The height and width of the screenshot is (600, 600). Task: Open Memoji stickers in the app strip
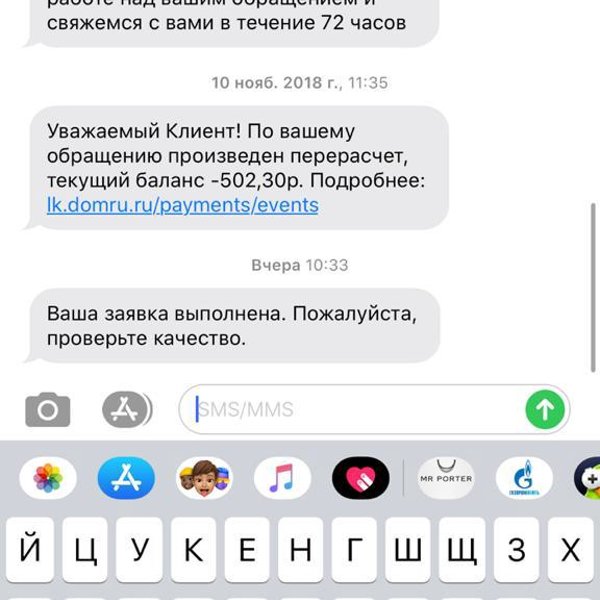tap(204, 479)
